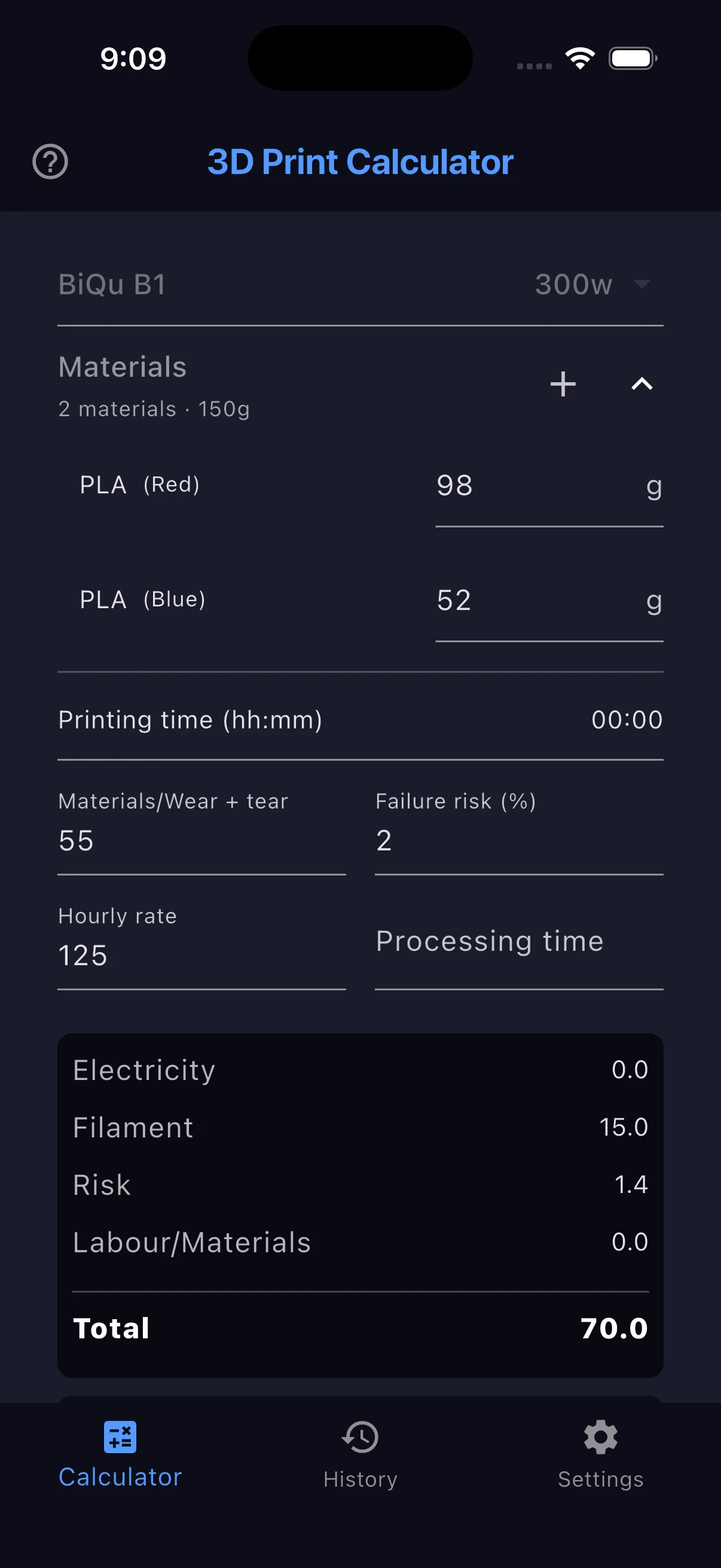Tap the wifi status icon
The image size is (721, 1568).
[x=579, y=57]
